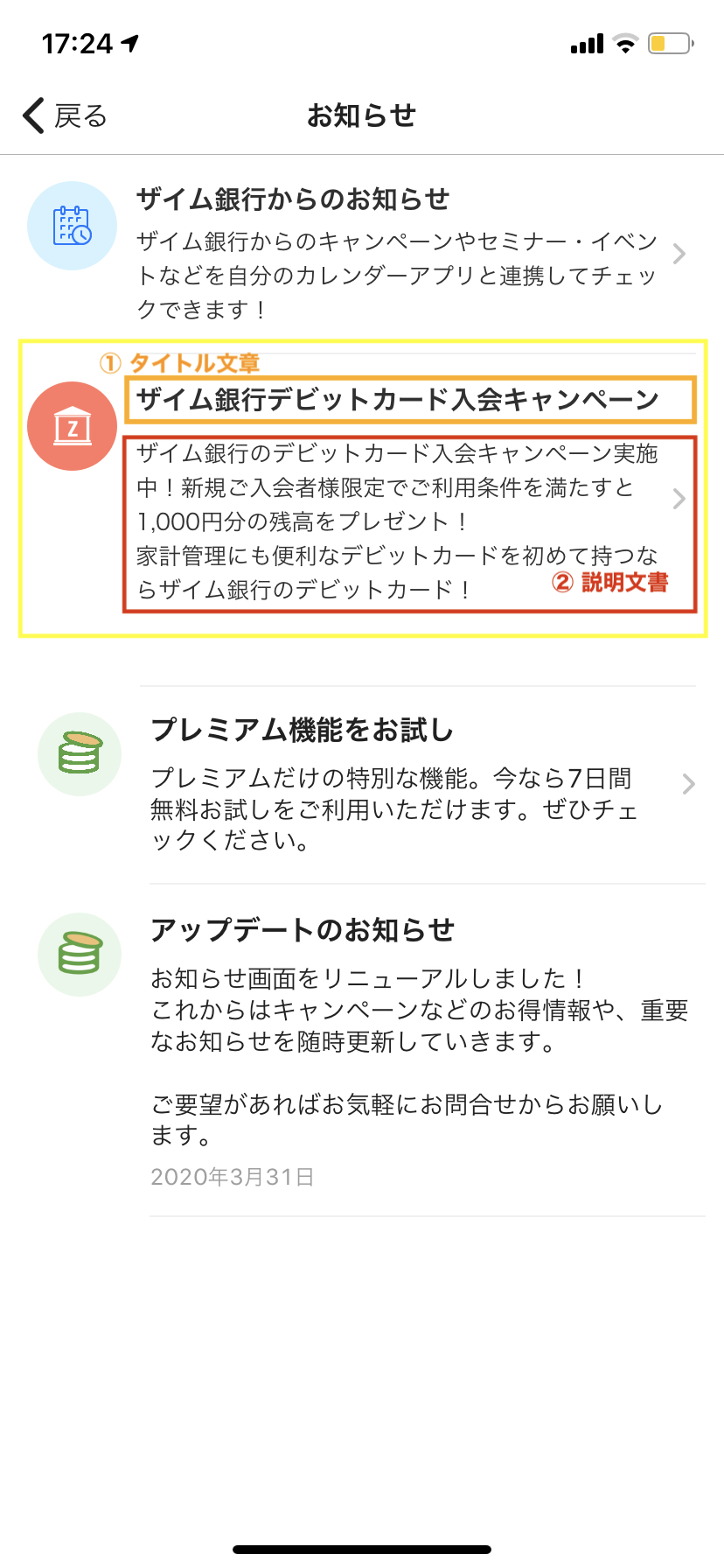Go back with the 戻る button
Screen dimensions: 724x1568
[65, 115]
